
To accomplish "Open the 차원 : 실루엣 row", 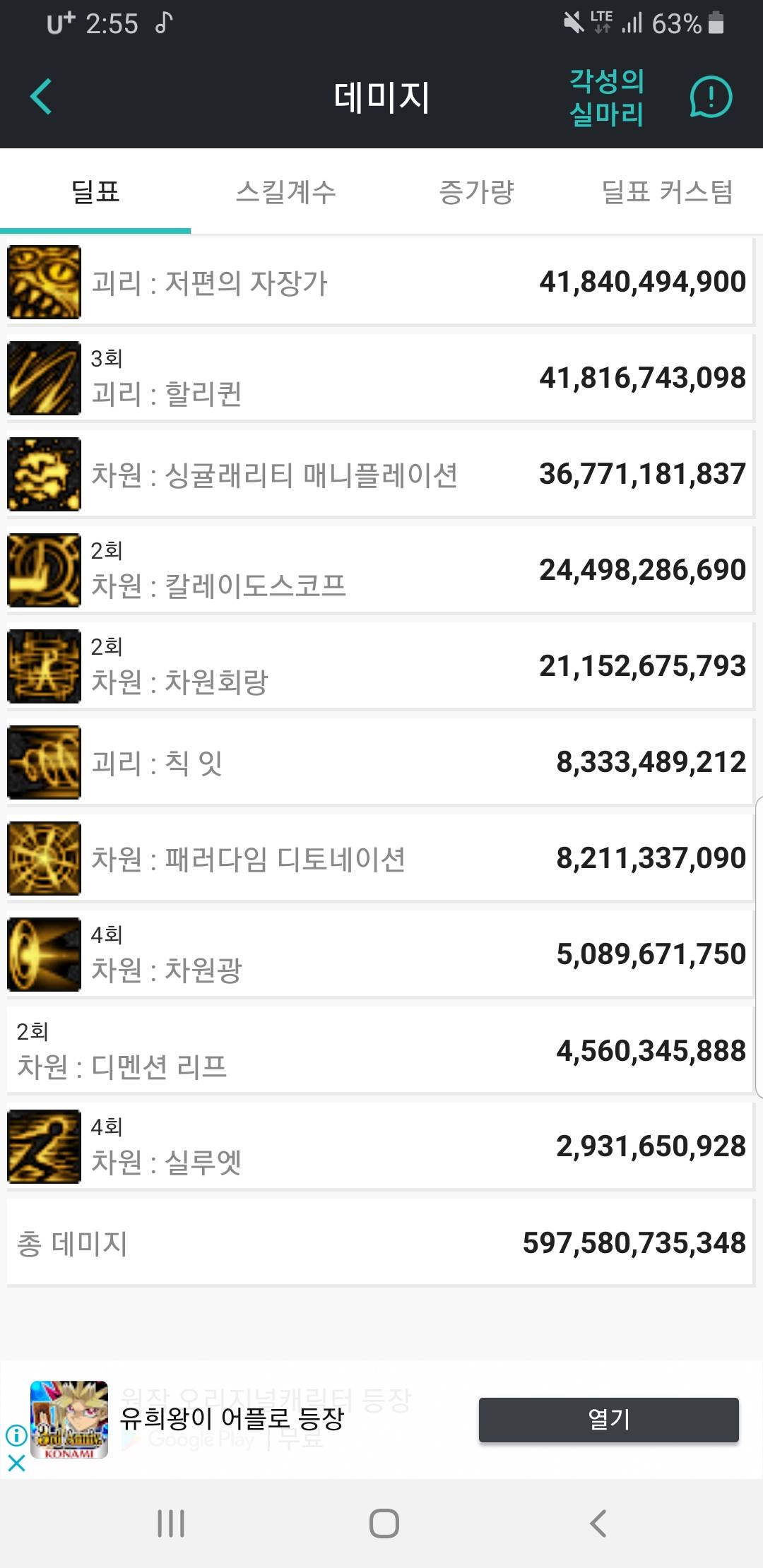I will 380,1146.
